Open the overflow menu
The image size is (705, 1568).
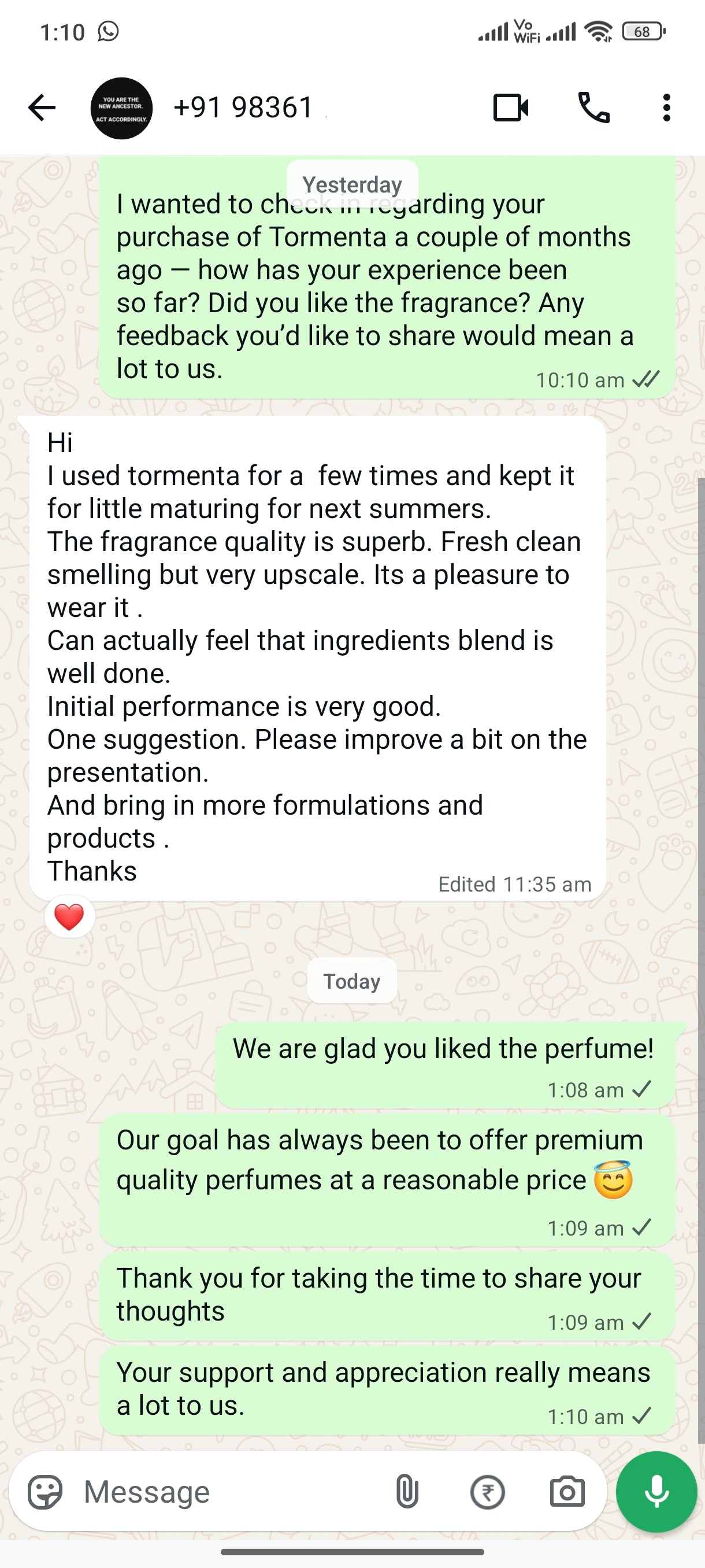pos(667,108)
